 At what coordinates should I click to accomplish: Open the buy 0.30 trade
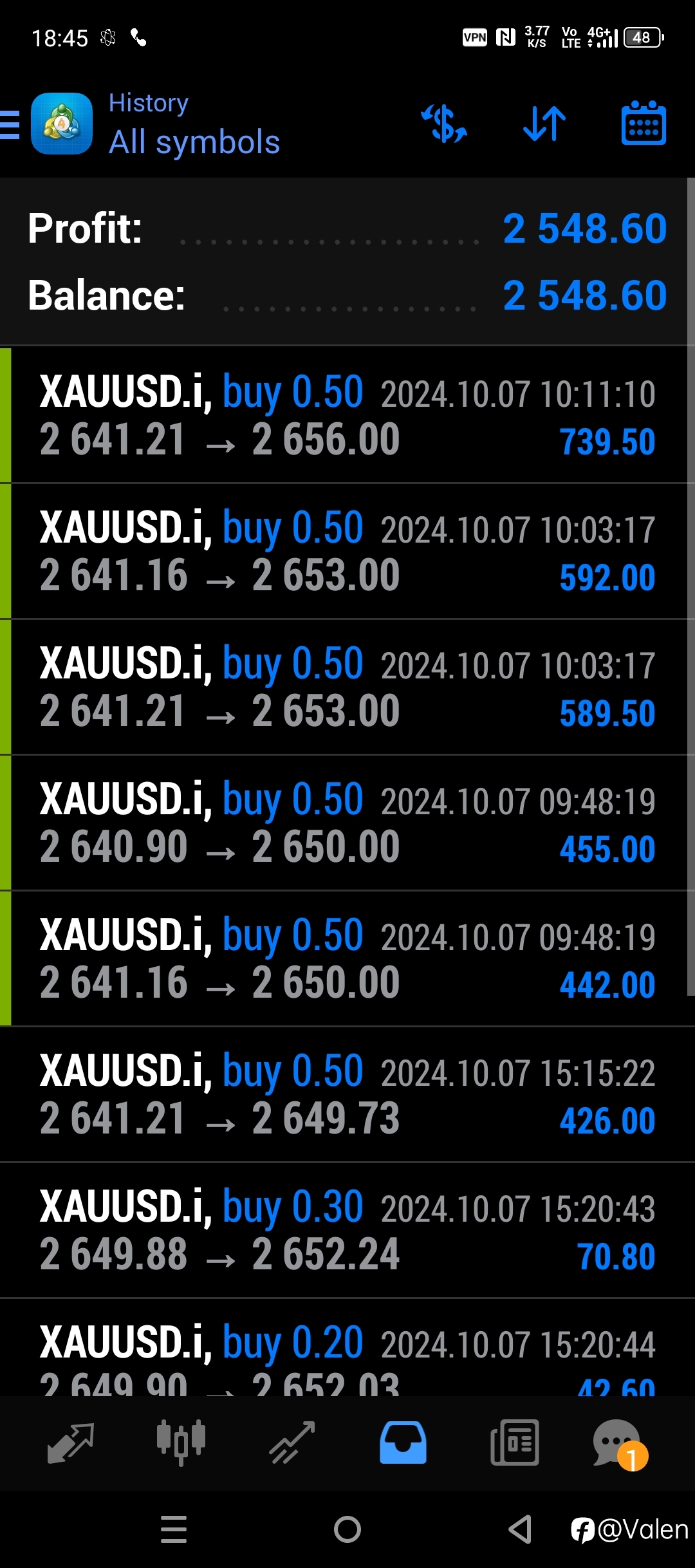click(x=347, y=1231)
